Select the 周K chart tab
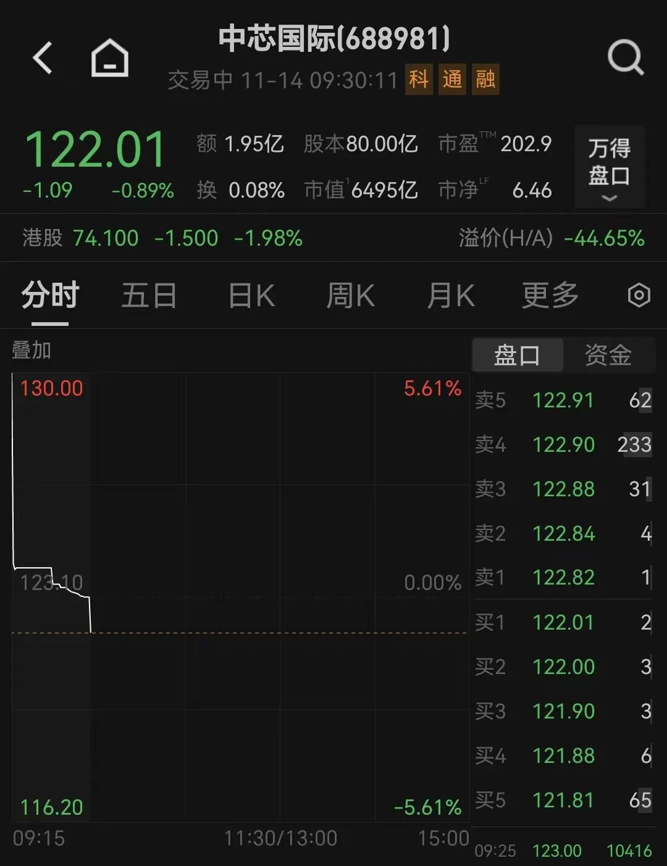 click(x=350, y=296)
